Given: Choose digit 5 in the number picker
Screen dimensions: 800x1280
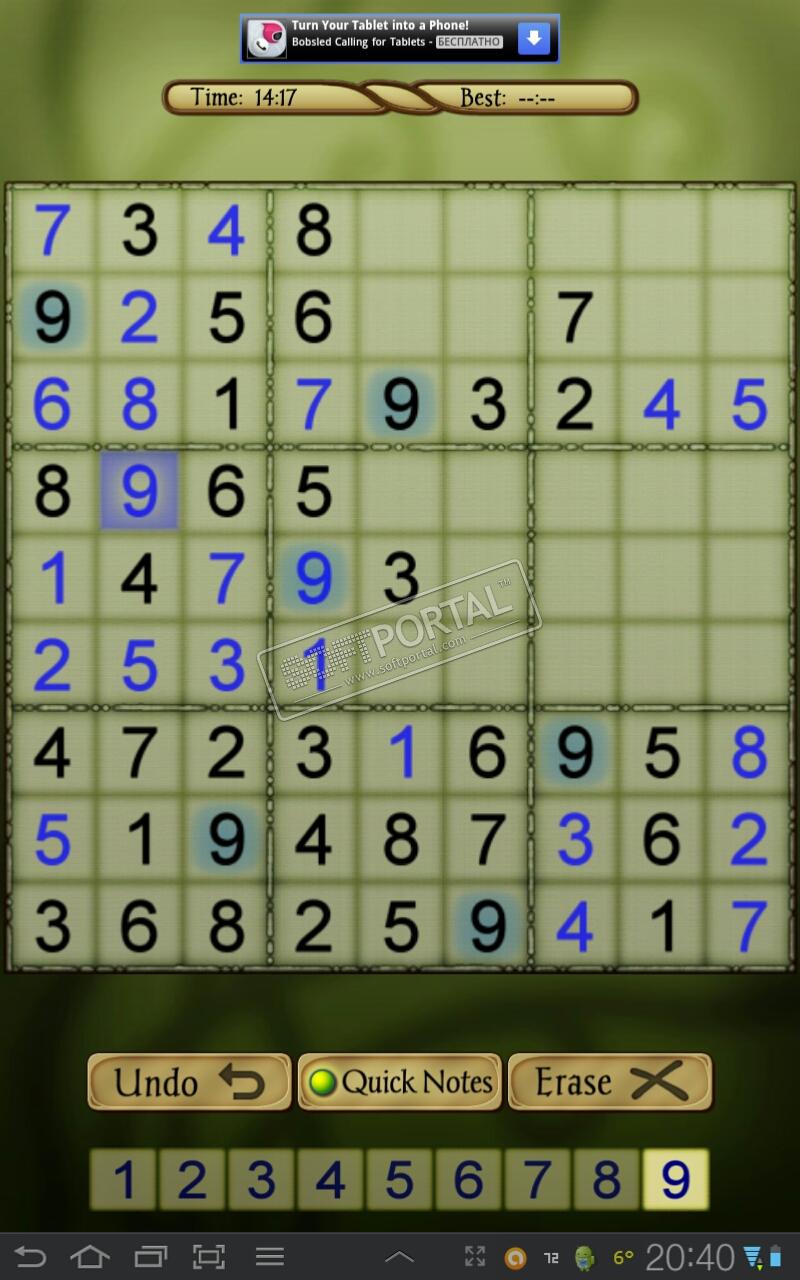Looking at the screenshot, I should coord(400,1180).
